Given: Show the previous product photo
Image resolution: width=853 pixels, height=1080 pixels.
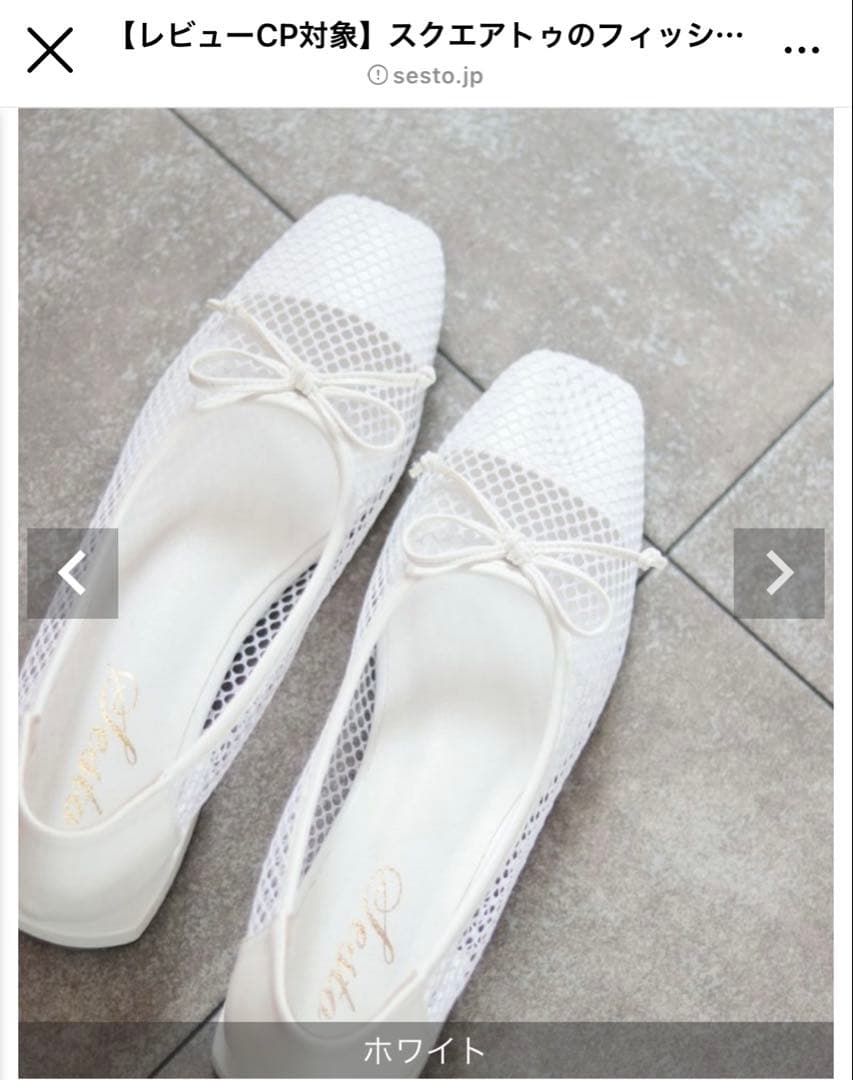Looking at the screenshot, I should 72,573.
